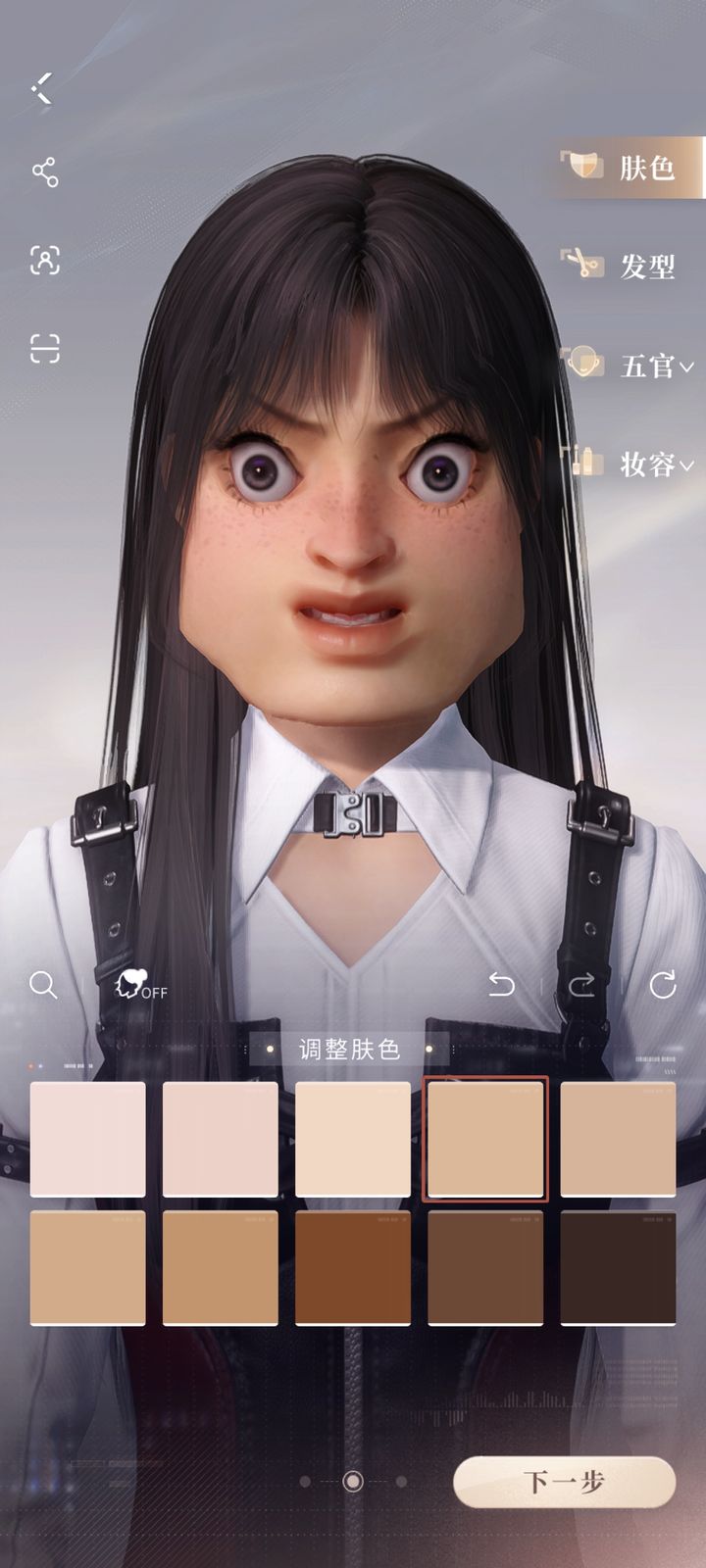Click the share icon on the left sidebar
This screenshot has height=1568, width=706.
[x=44, y=171]
